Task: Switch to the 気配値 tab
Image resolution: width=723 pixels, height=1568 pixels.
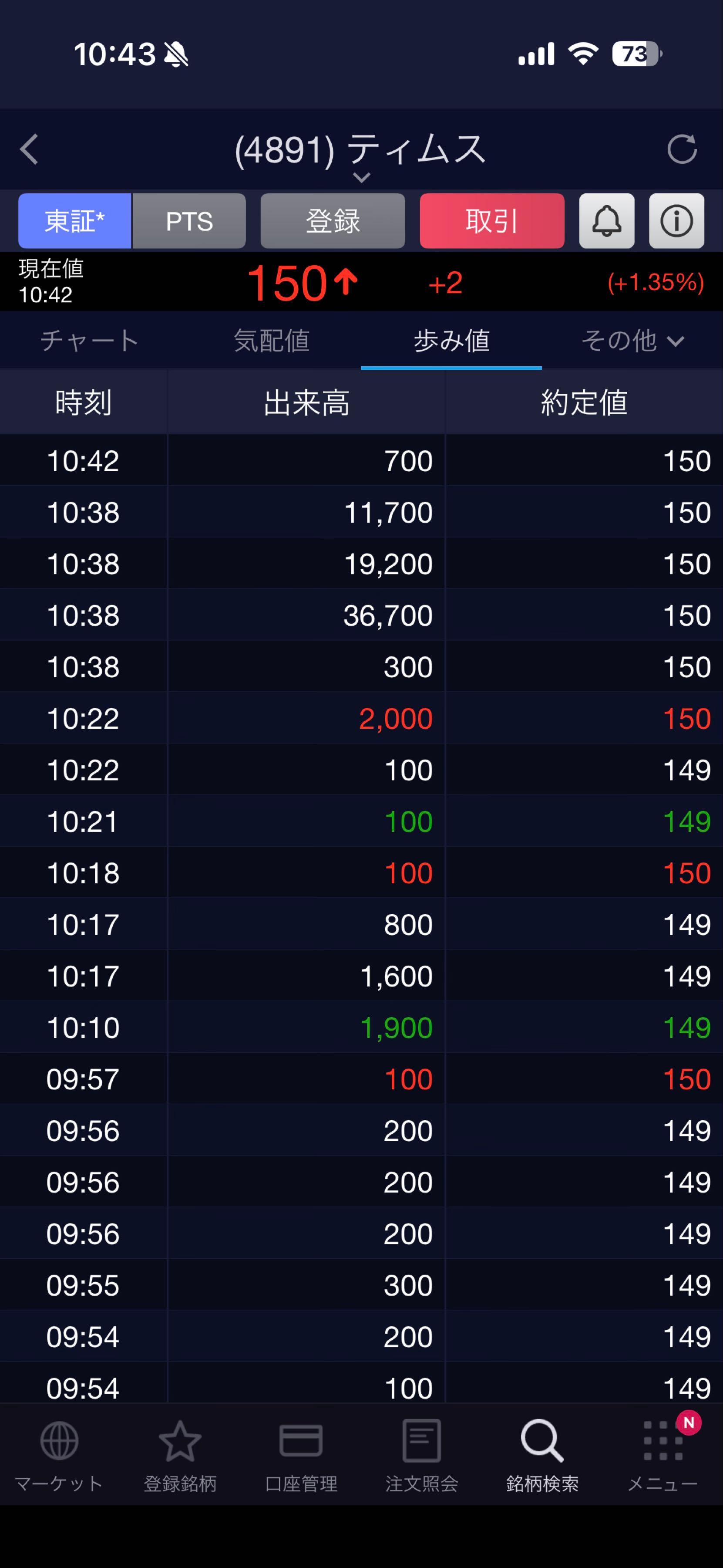Action: 271,340
